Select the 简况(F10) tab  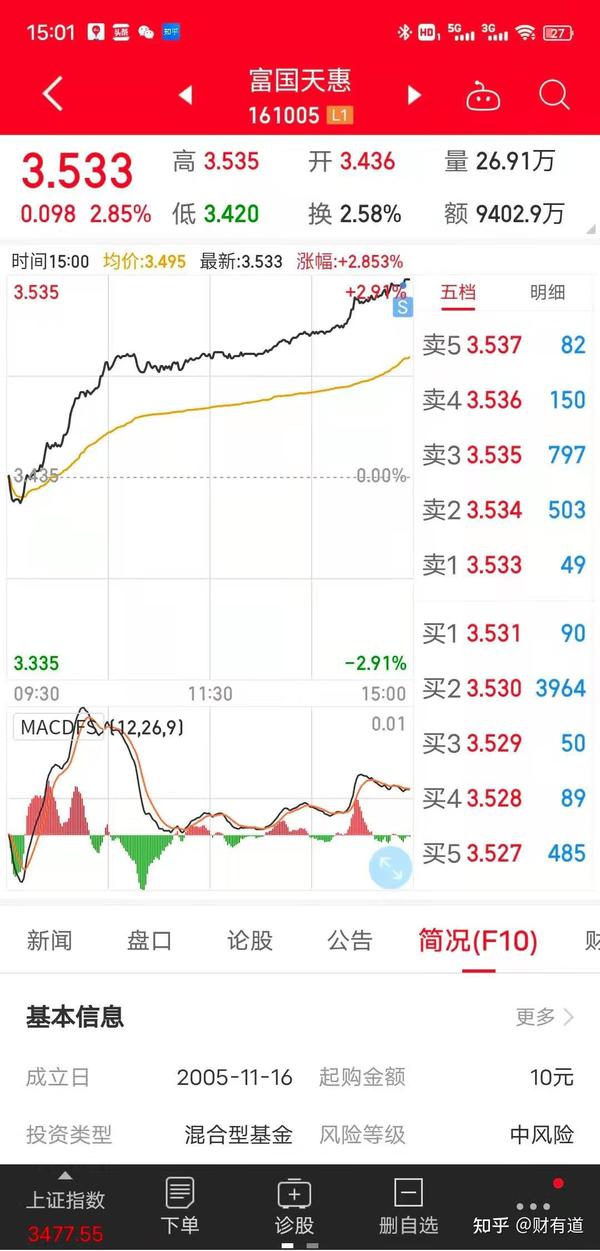tap(477, 940)
